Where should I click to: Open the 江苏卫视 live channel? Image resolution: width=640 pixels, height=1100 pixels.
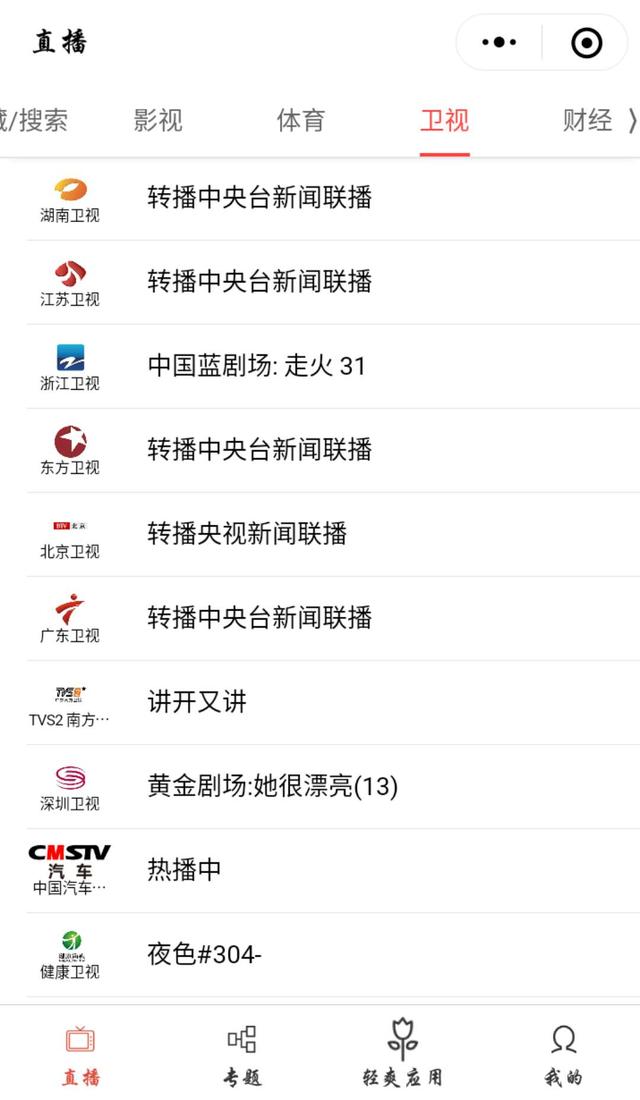pos(333,283)
